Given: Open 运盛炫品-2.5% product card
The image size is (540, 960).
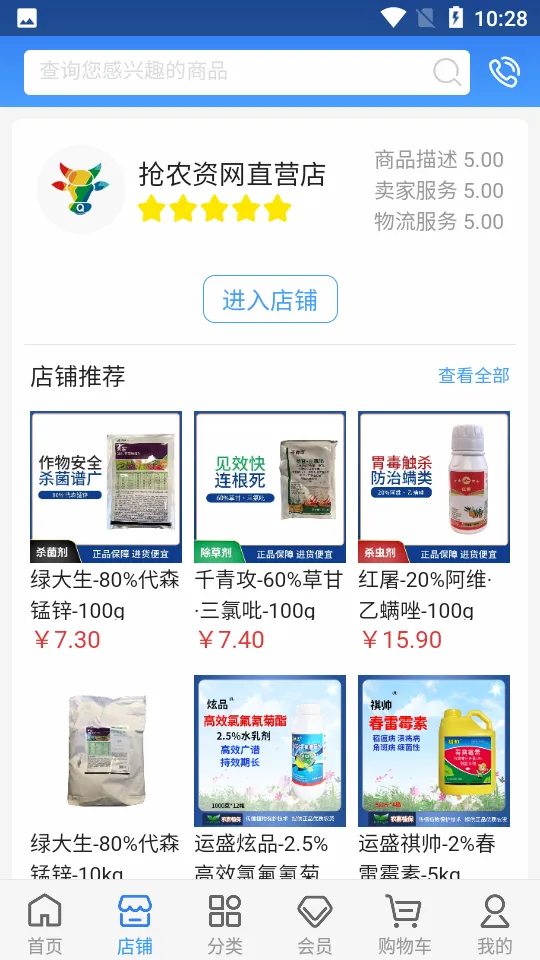Looking at the screenshot, I should click(x=270, y=778).
